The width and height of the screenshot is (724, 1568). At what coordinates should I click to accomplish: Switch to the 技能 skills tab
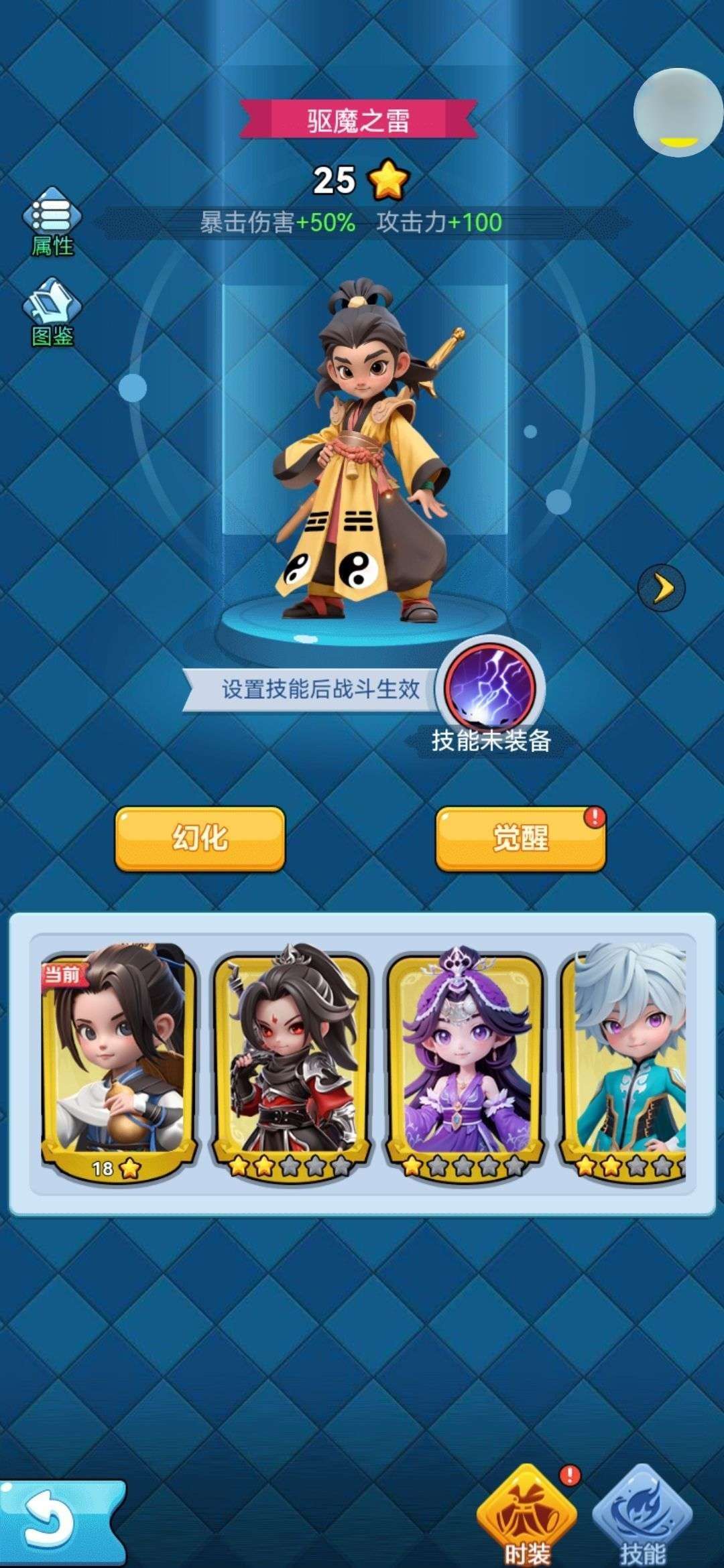pyautogui.click(x=642, y=1520)
